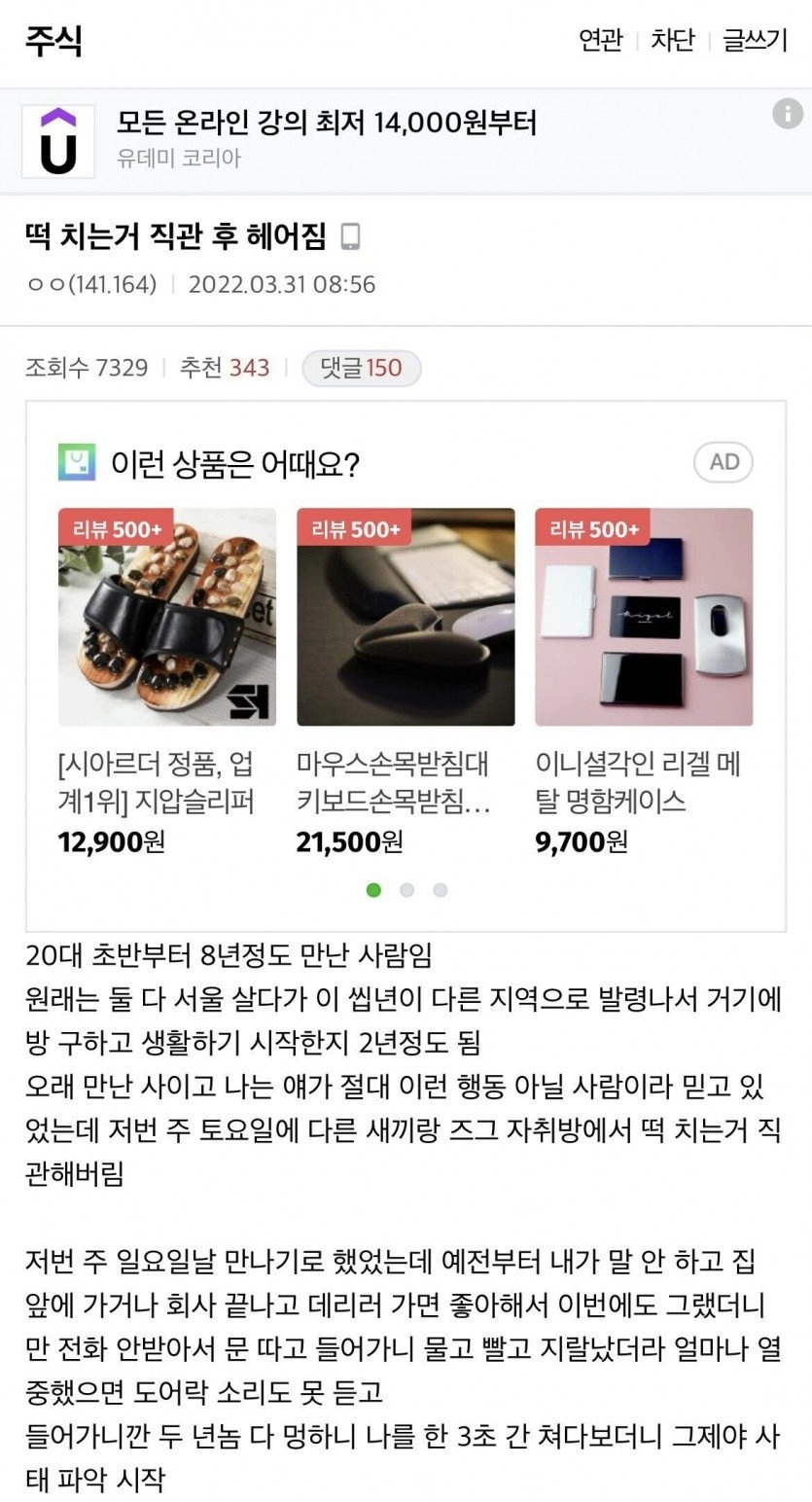Viewport: 812px width, 1502px height.
Task: Click the 리뷰 500+ badge on the wrist rest product
Action: [355, 528]
